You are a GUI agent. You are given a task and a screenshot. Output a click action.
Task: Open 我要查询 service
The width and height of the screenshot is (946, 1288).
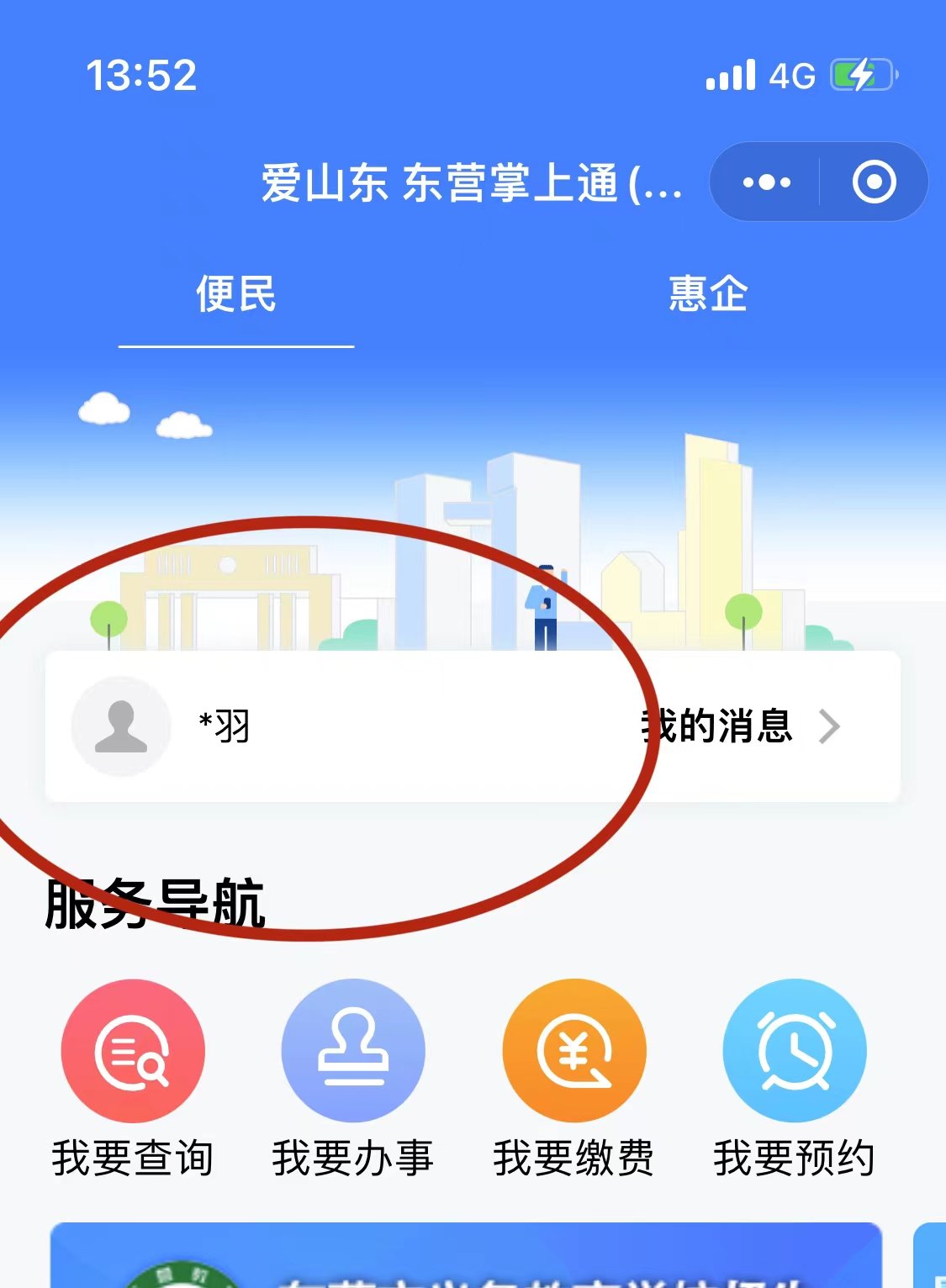tap(133, 1053)
